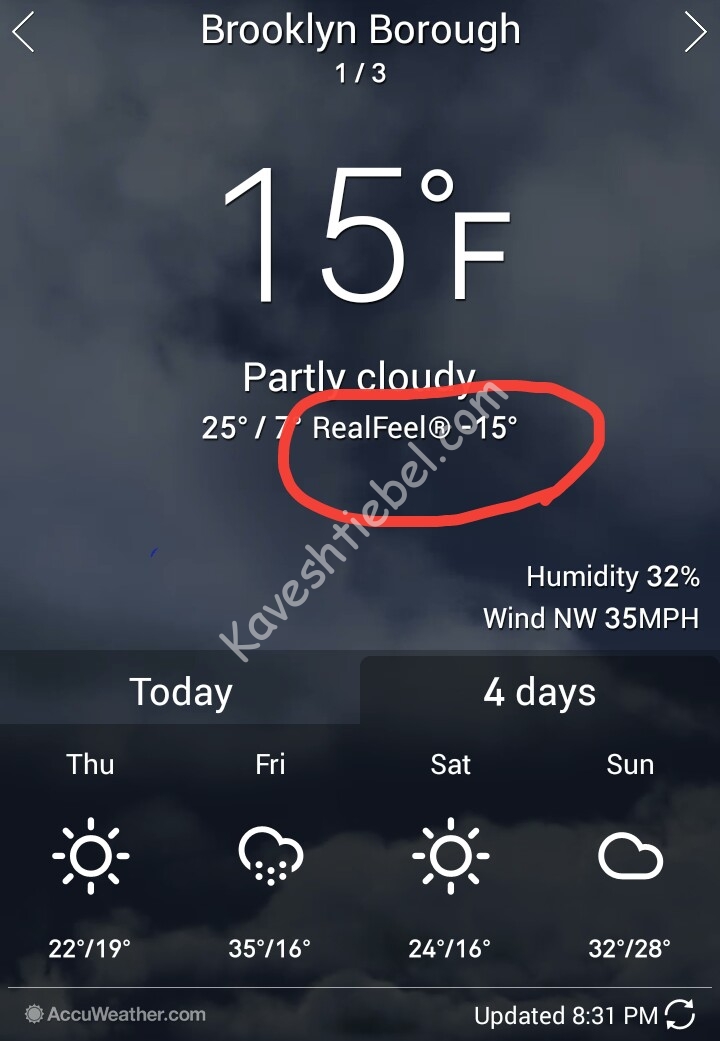This screenshot has height=1041, width=720.
Task: Refresh the weather data
Action: tap(680, 1015)
